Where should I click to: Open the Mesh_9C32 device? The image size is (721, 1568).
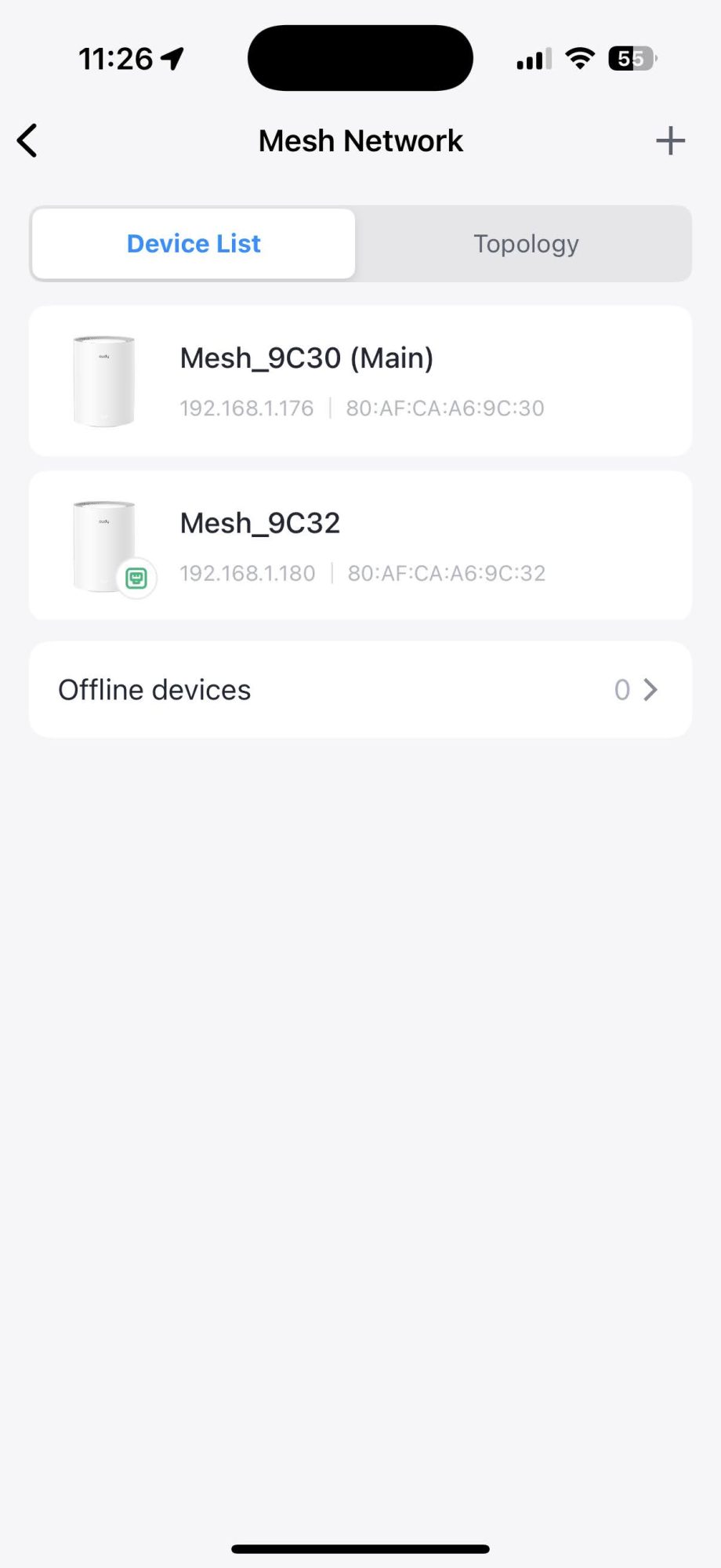click(x=360, y=546)
